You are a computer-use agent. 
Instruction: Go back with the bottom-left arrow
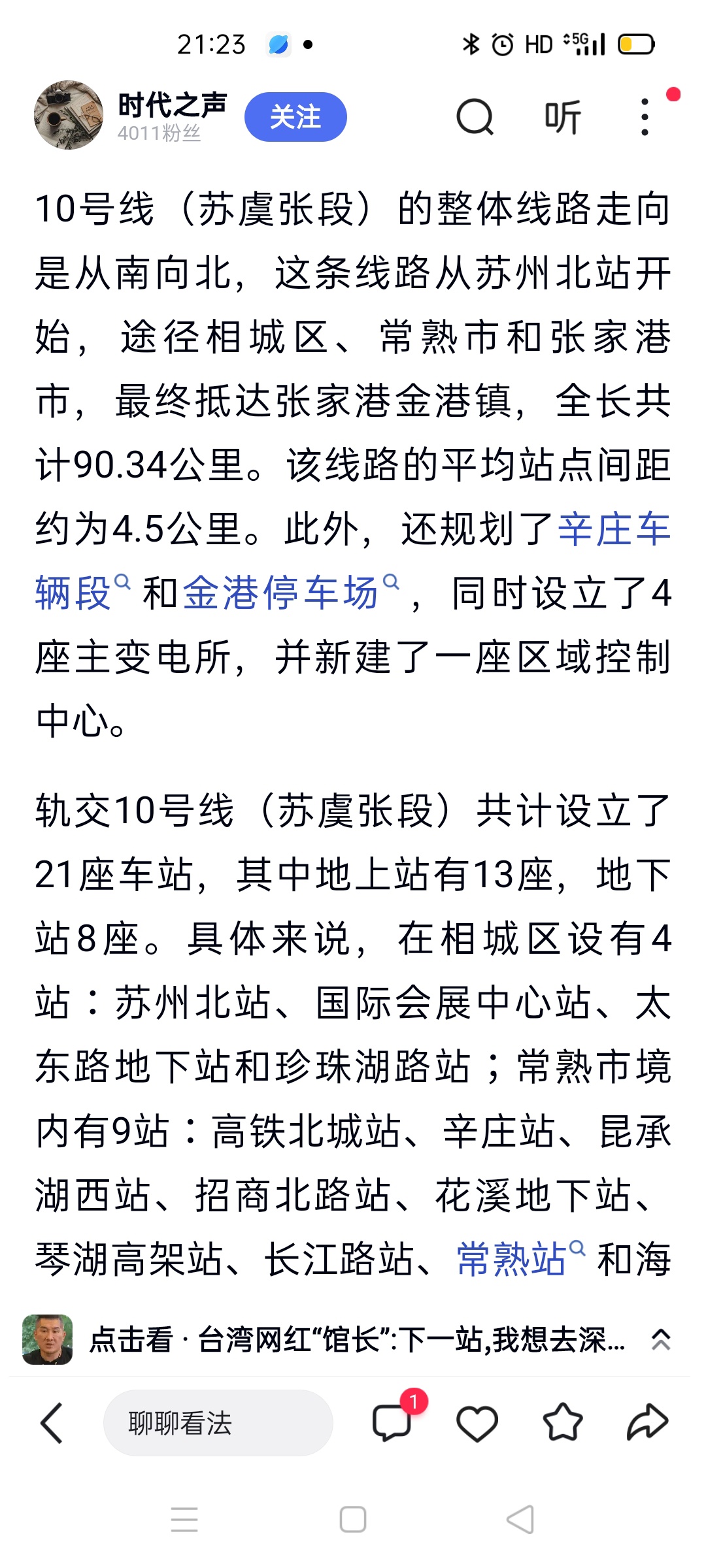(52, 1423)
